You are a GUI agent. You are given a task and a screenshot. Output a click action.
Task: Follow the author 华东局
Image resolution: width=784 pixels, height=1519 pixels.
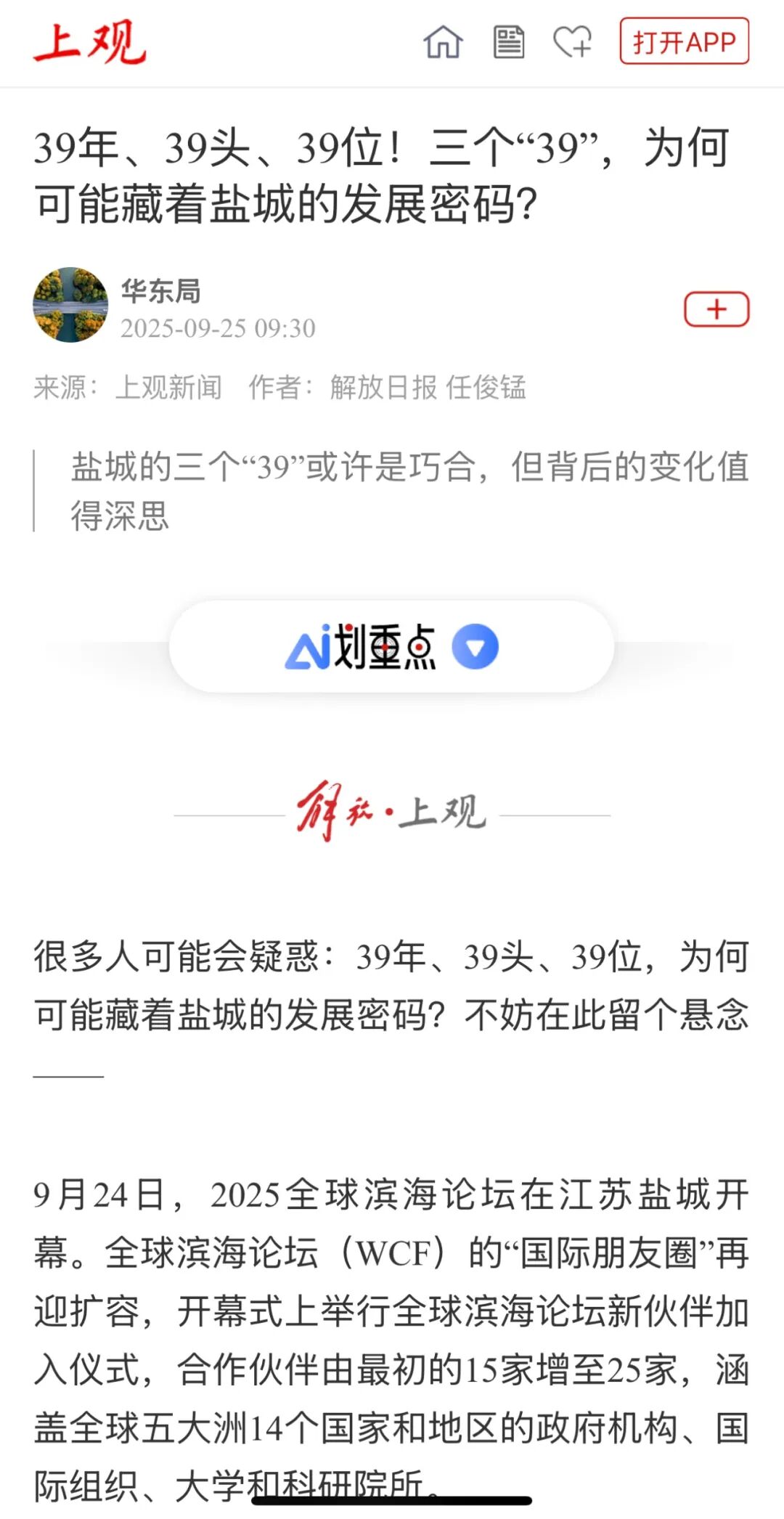click(x=716, y=309)
